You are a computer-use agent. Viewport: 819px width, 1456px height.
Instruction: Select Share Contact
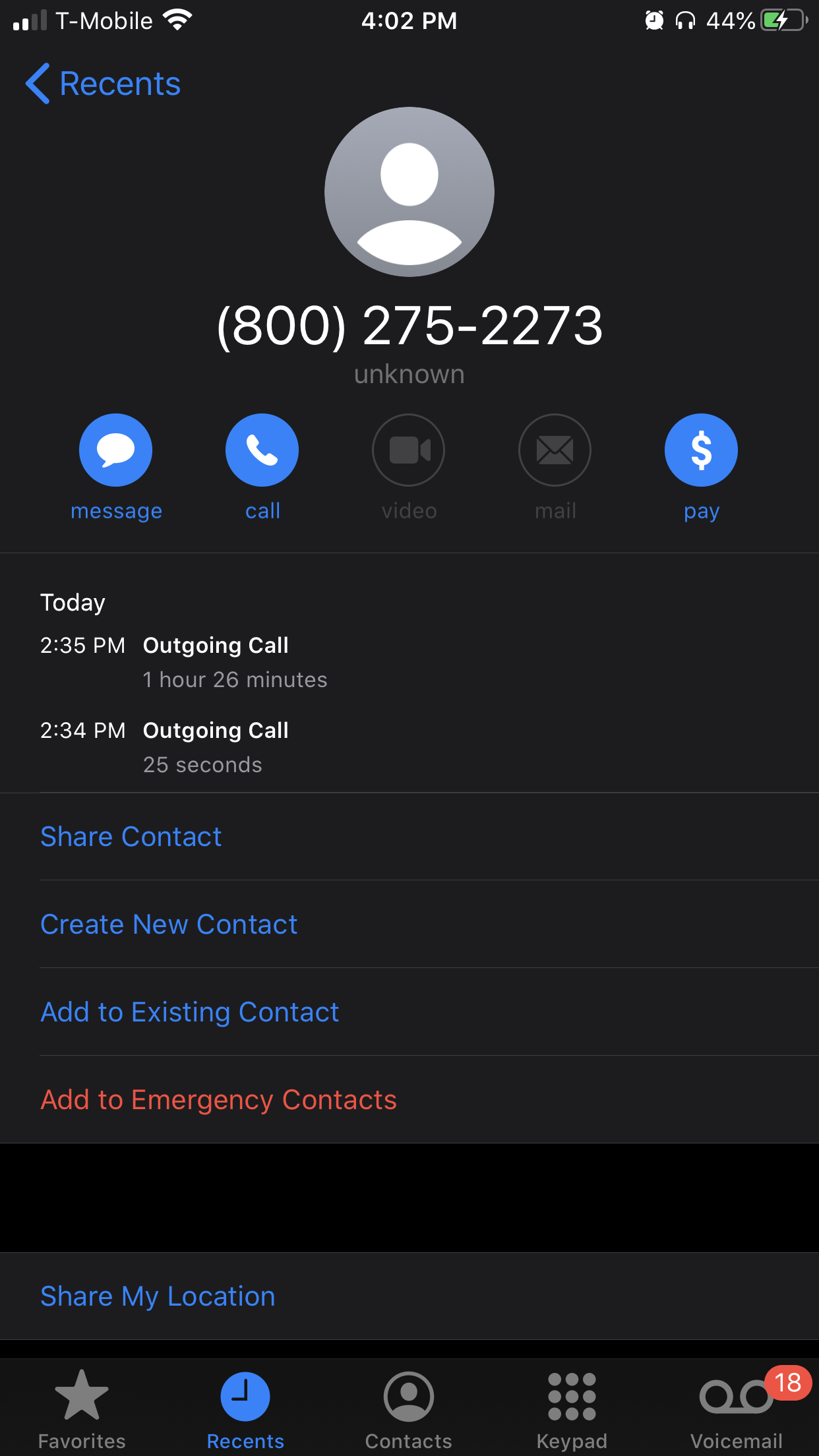(131, 837)
